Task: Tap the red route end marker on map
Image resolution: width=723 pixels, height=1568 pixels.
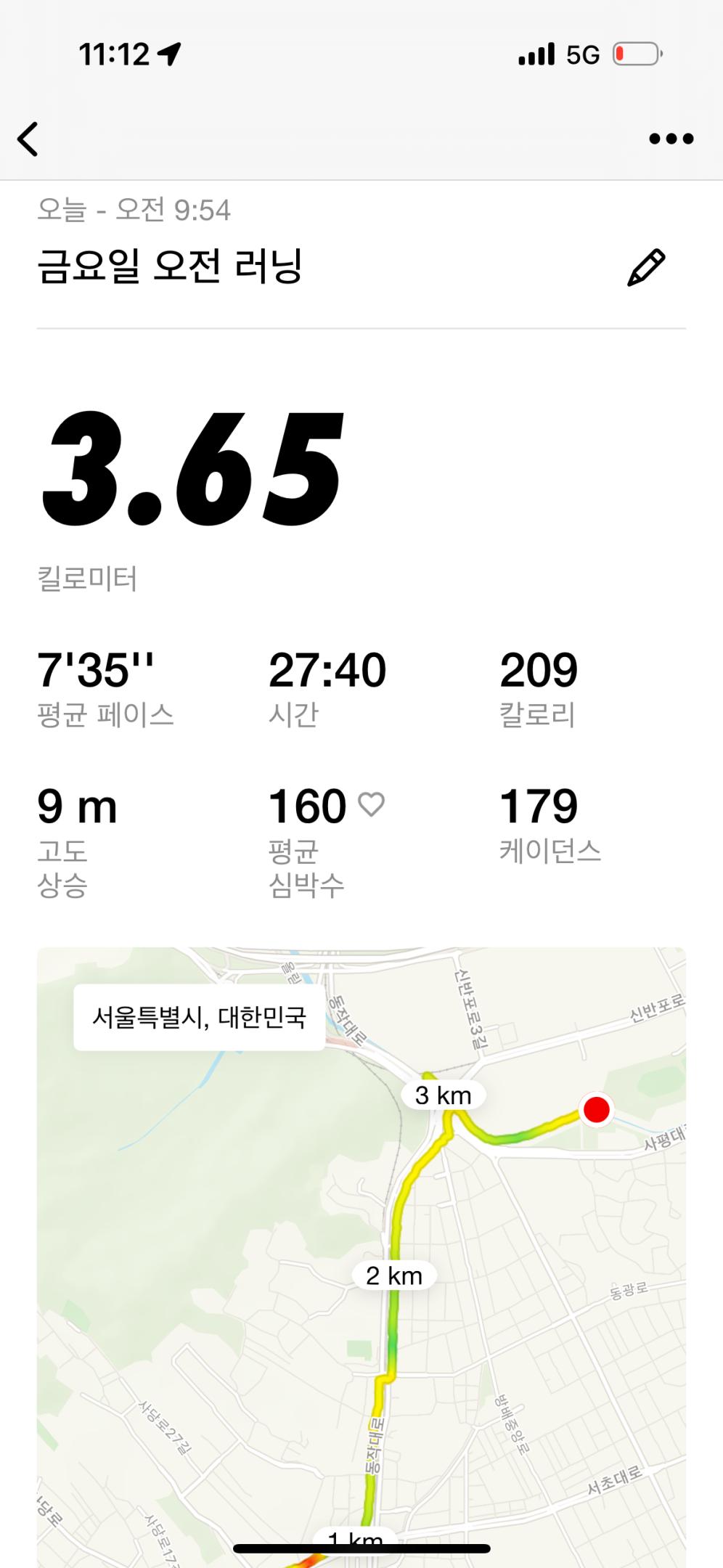Action: 597,1109
